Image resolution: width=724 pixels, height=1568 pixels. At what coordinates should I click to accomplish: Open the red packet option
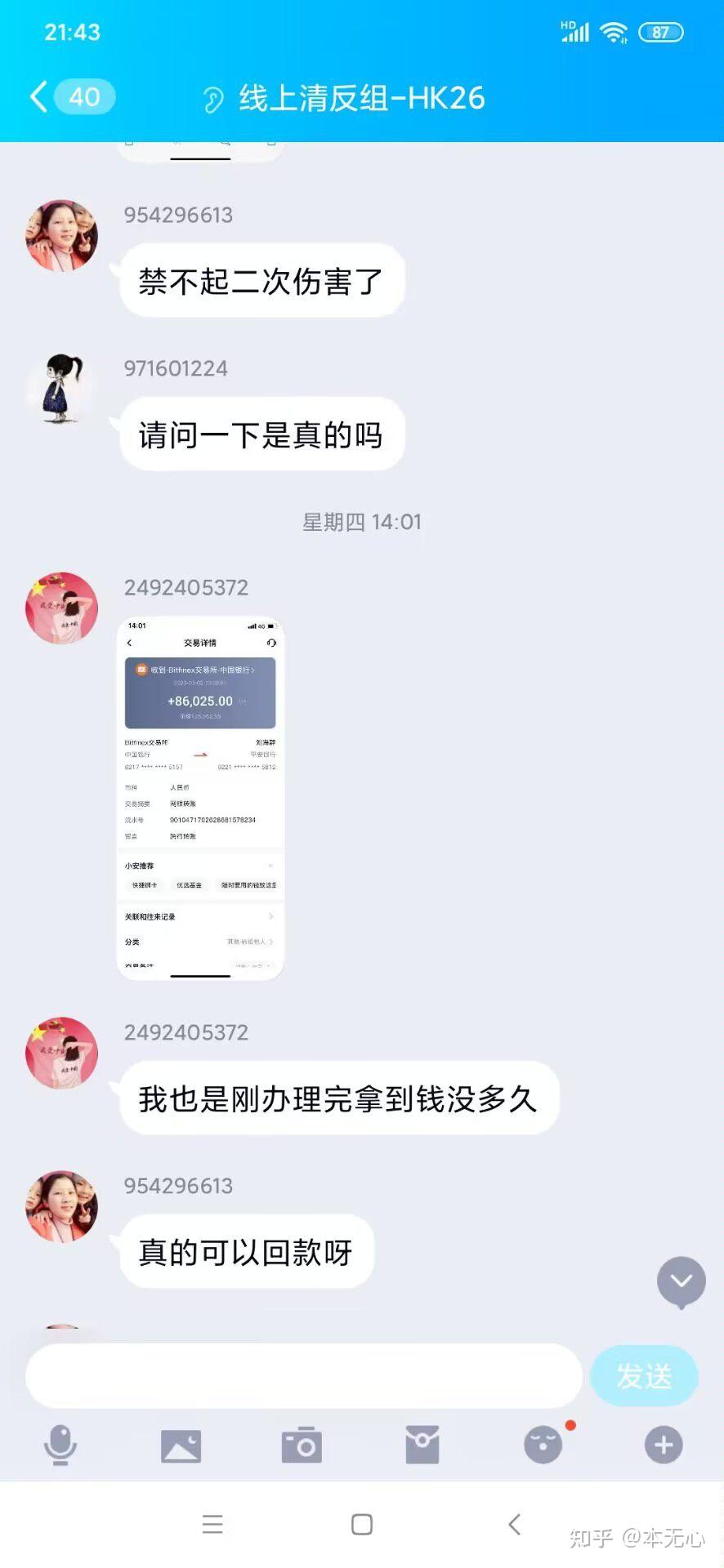click(422, 1445)
